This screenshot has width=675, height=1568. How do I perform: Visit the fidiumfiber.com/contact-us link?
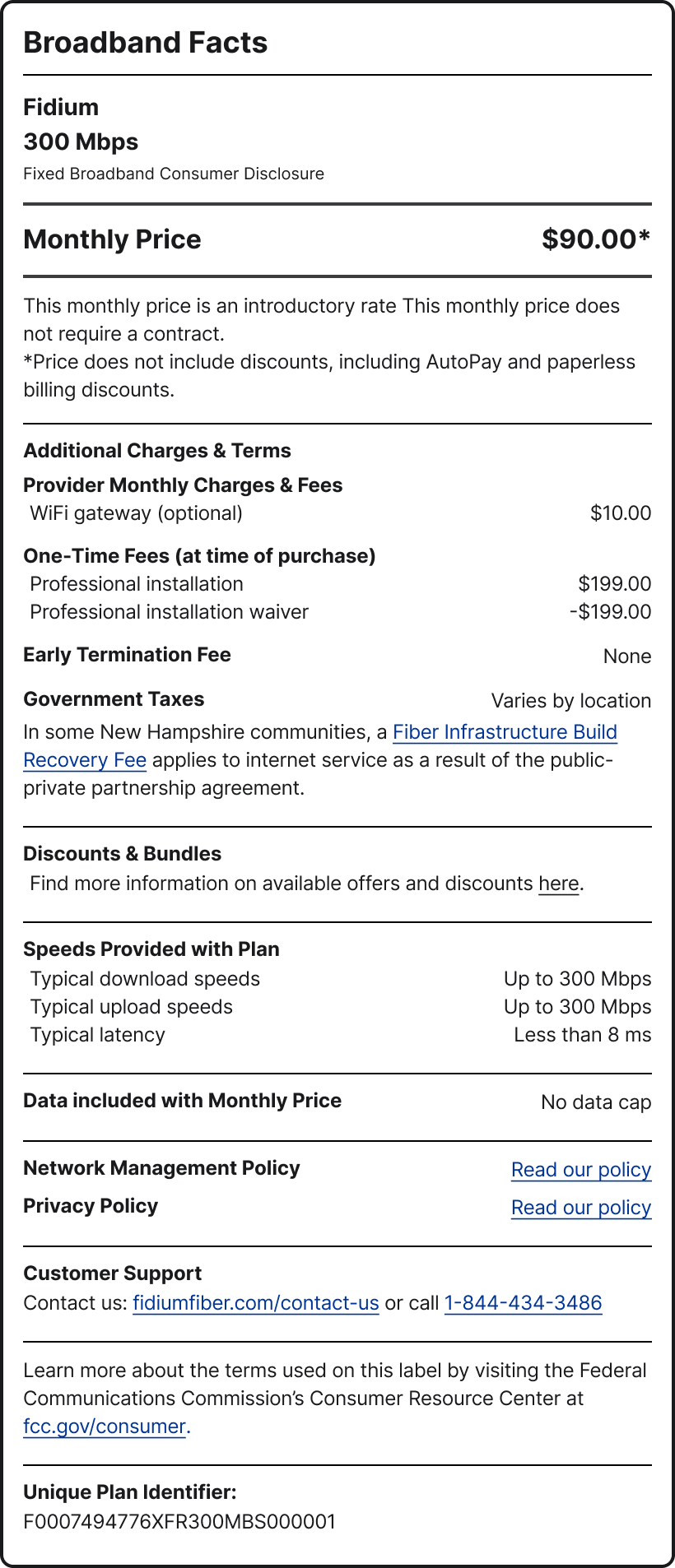tap(256, 1303)
